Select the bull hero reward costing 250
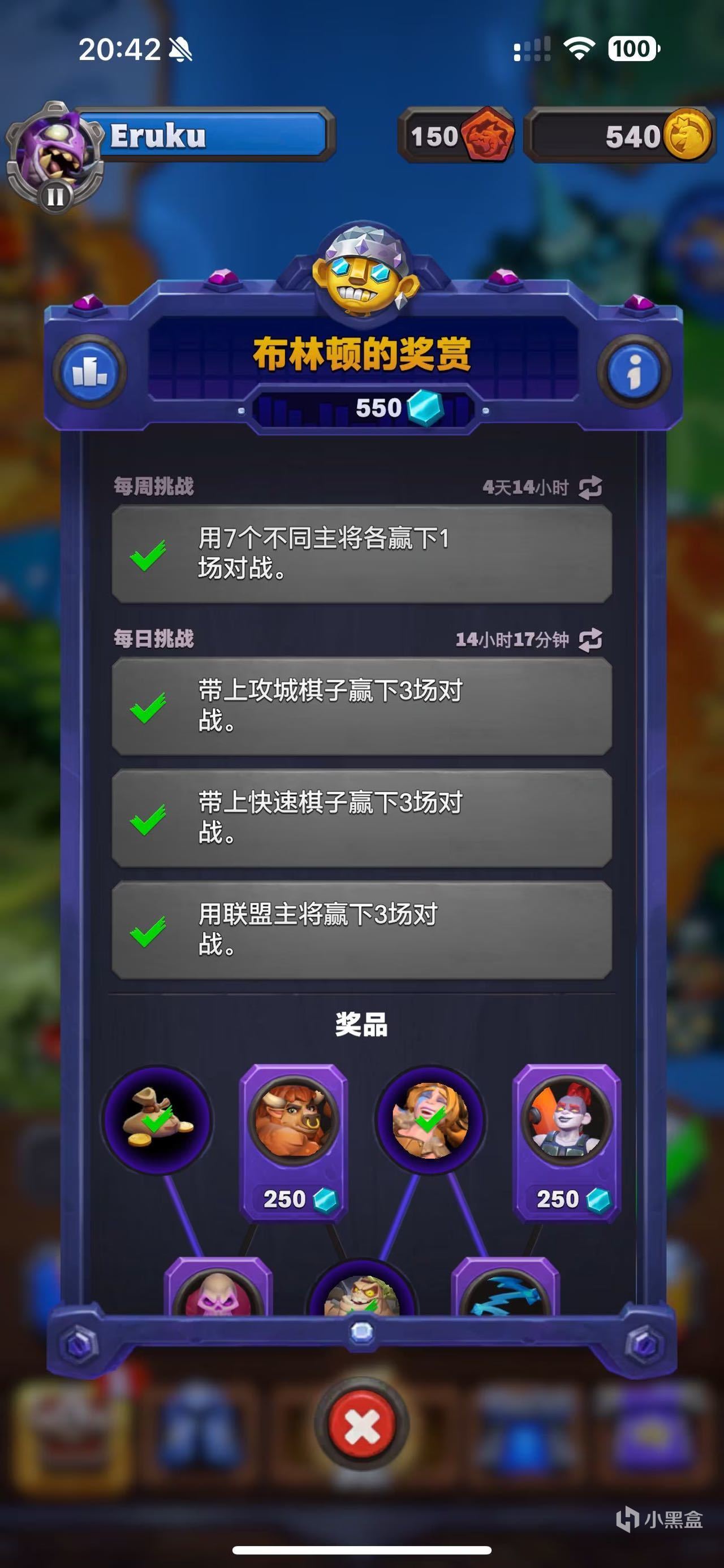 click(294, 1141)
